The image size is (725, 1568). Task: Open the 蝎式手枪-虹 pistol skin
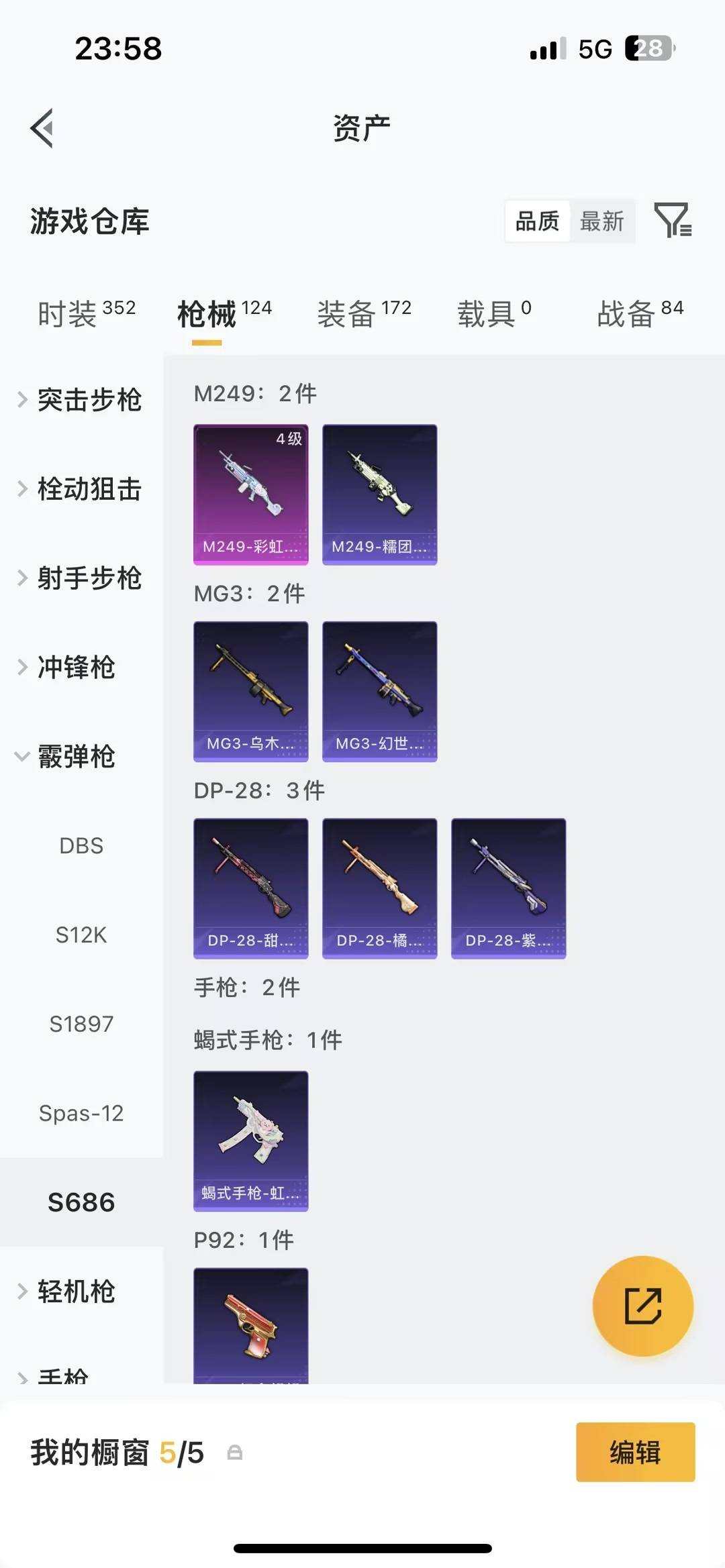250,1141
